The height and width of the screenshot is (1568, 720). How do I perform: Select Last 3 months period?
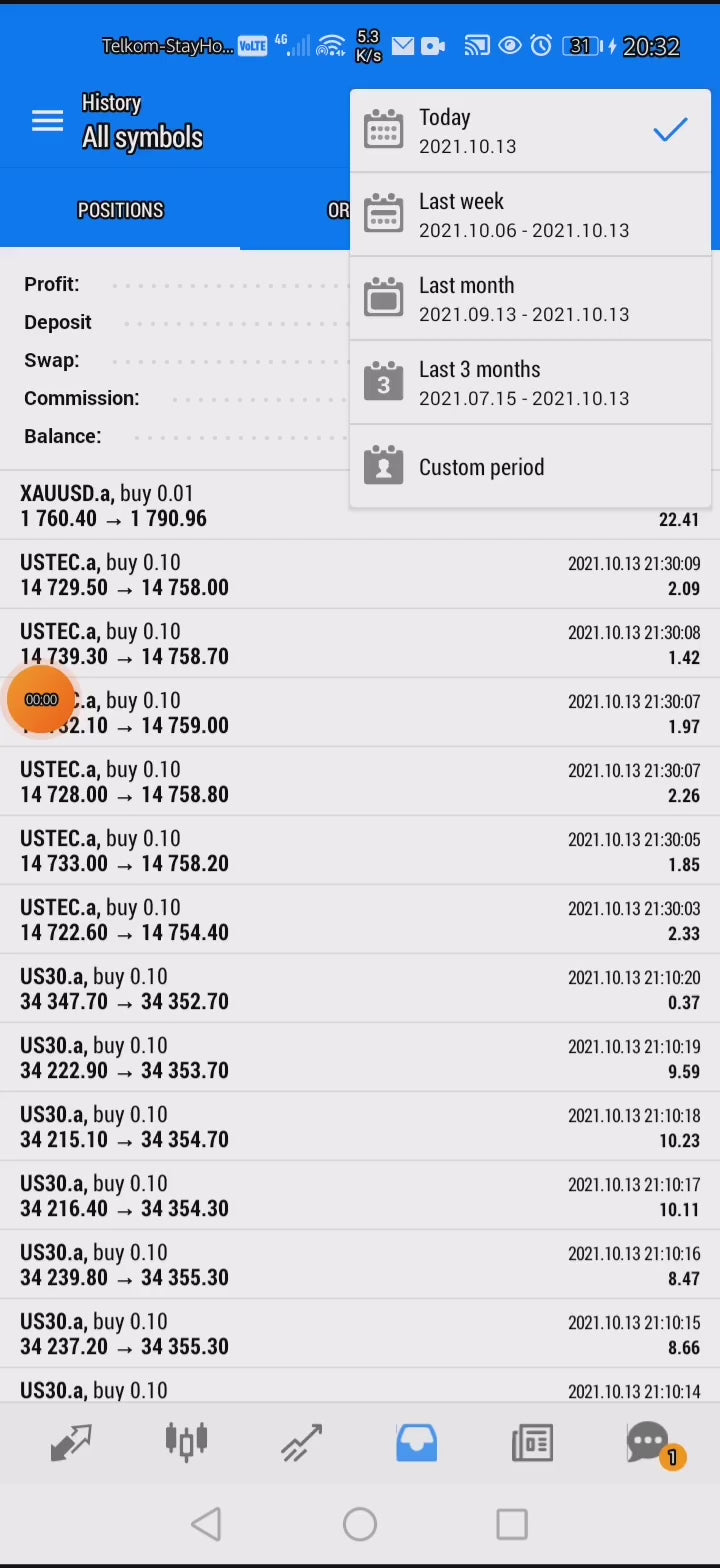tap(530, 383)
